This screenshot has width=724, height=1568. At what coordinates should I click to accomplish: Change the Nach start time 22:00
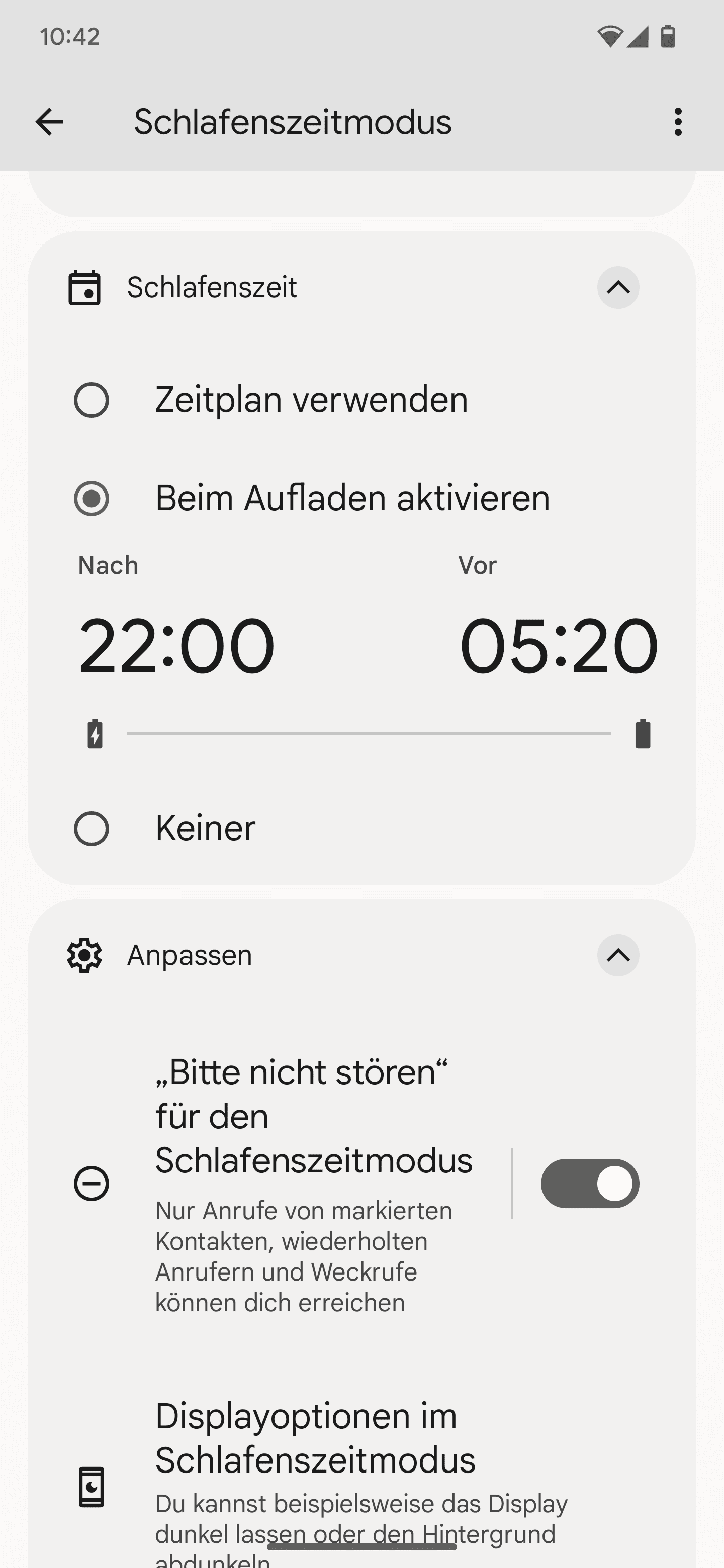pyautogui.click(x=176, y=646)
